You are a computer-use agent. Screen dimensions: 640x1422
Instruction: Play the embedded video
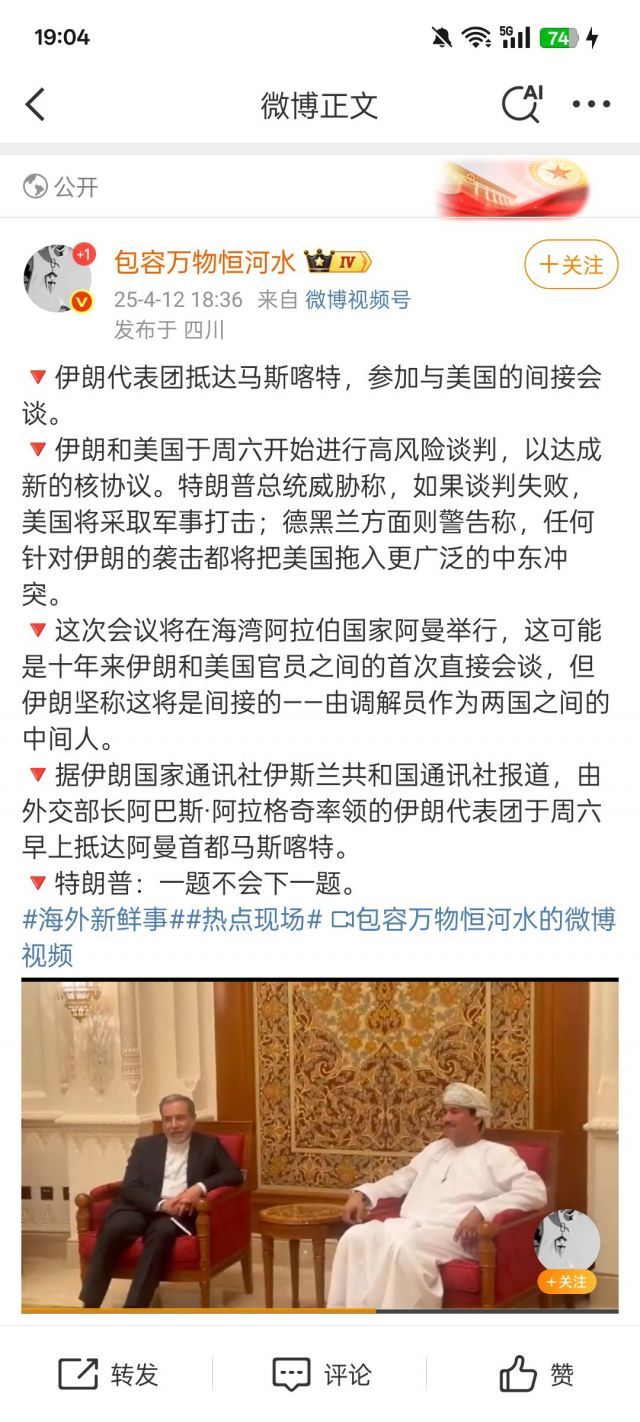[320, 1145]
